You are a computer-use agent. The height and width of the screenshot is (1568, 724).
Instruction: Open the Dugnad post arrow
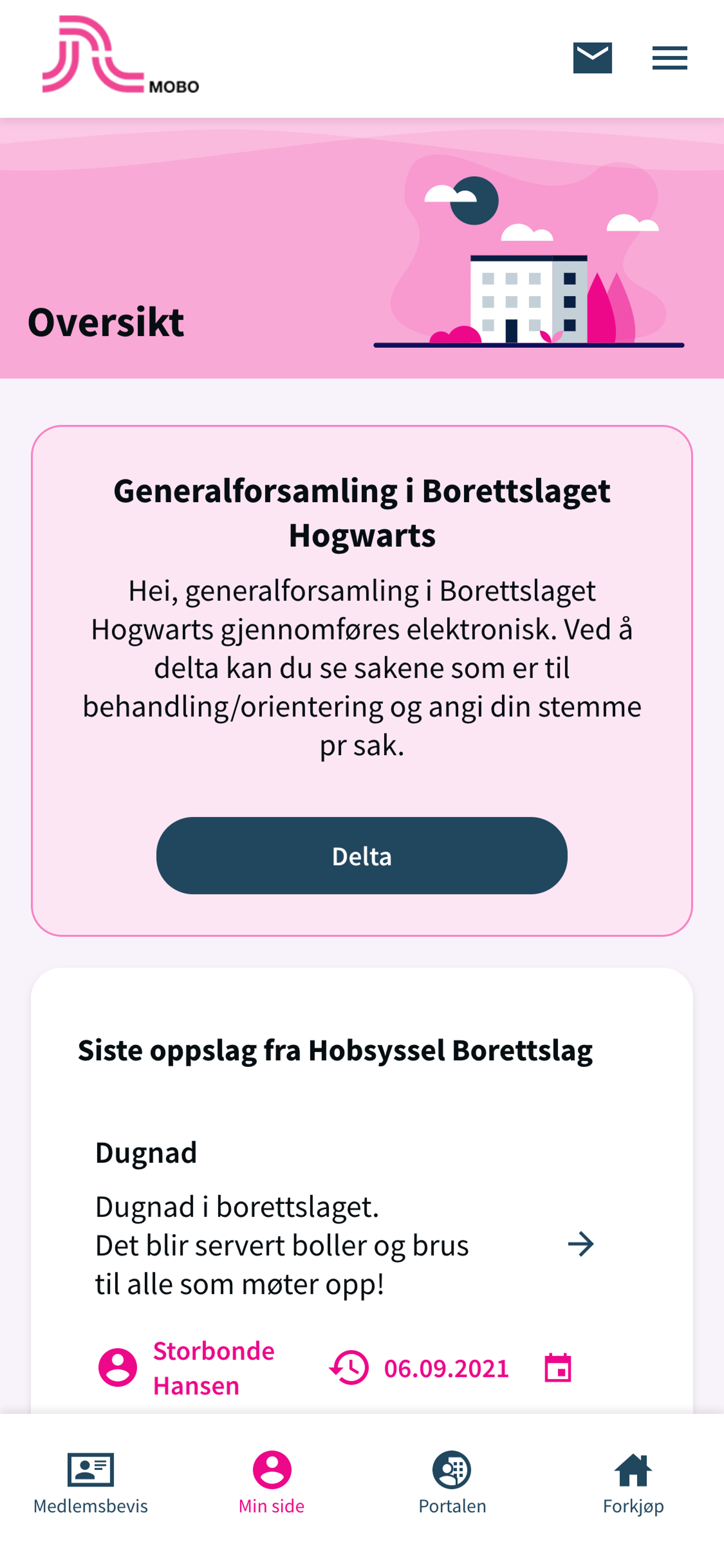[580, 1244]
